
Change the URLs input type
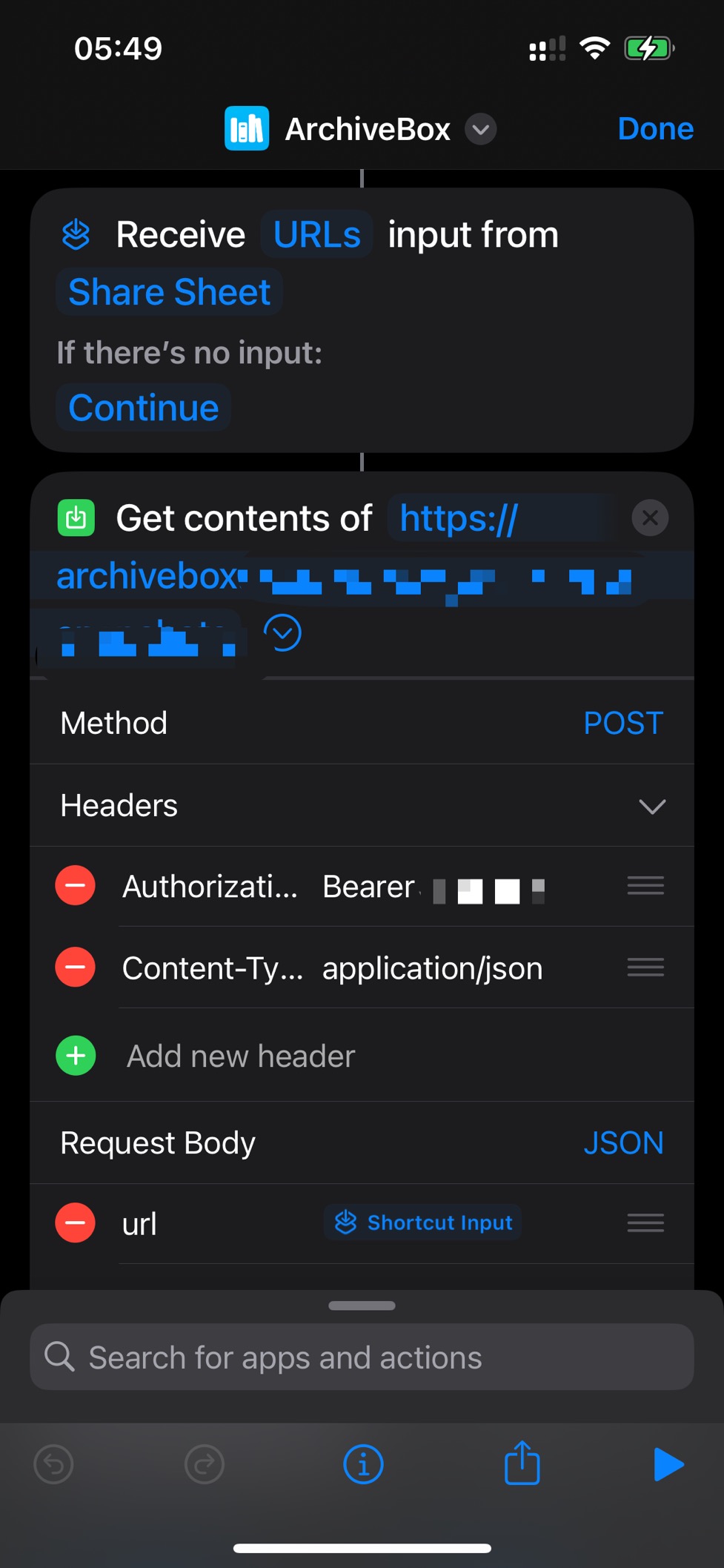tap(316, 235)
